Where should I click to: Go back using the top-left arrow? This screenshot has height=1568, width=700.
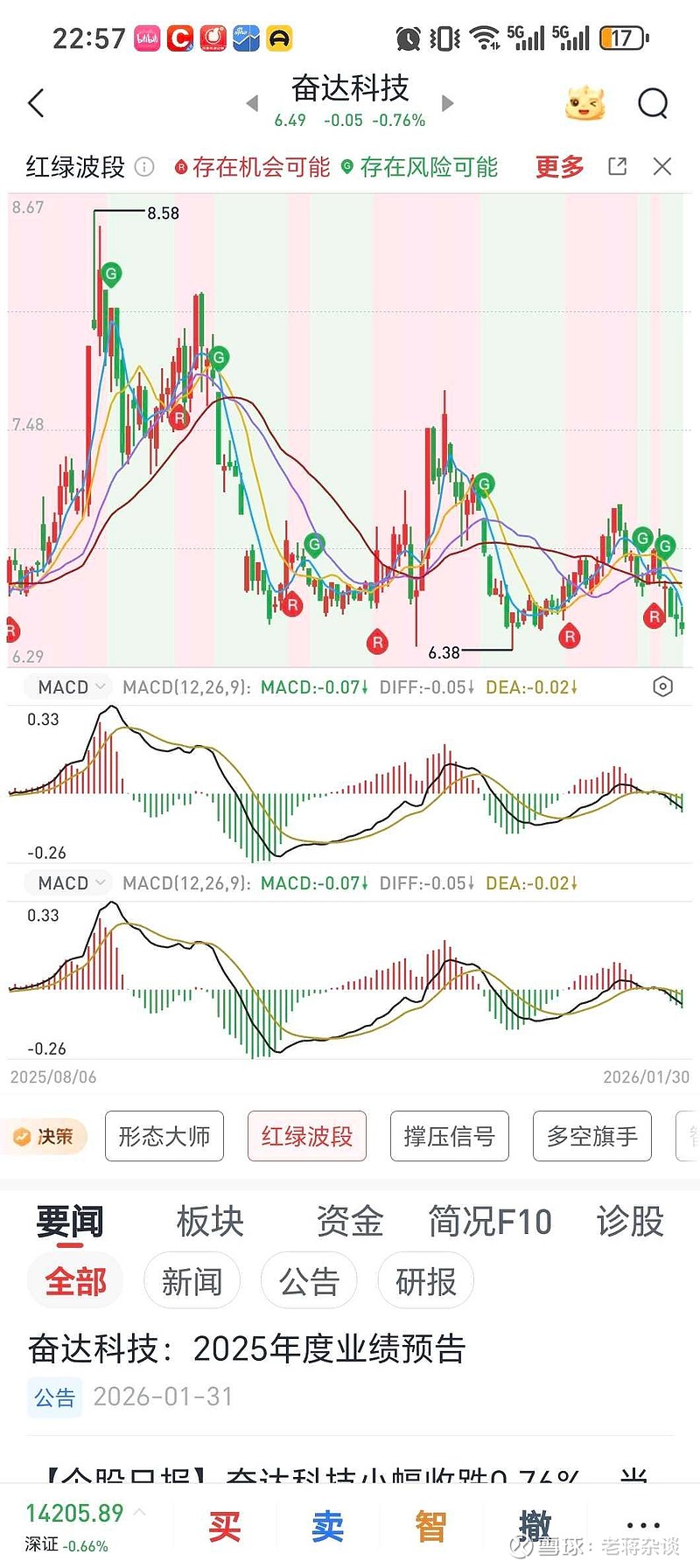pyautogui.click(x=36, y=103)
